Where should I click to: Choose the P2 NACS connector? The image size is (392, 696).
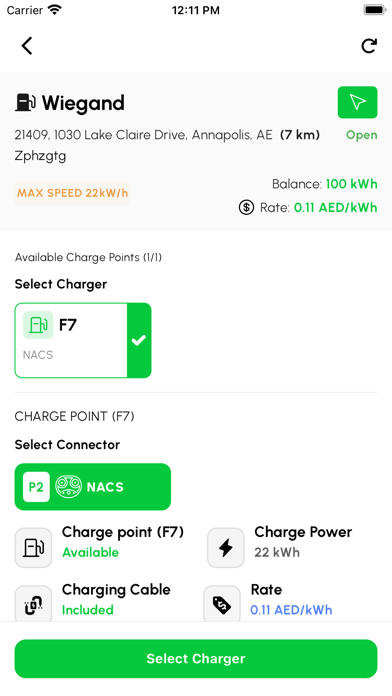coord(93,487)
